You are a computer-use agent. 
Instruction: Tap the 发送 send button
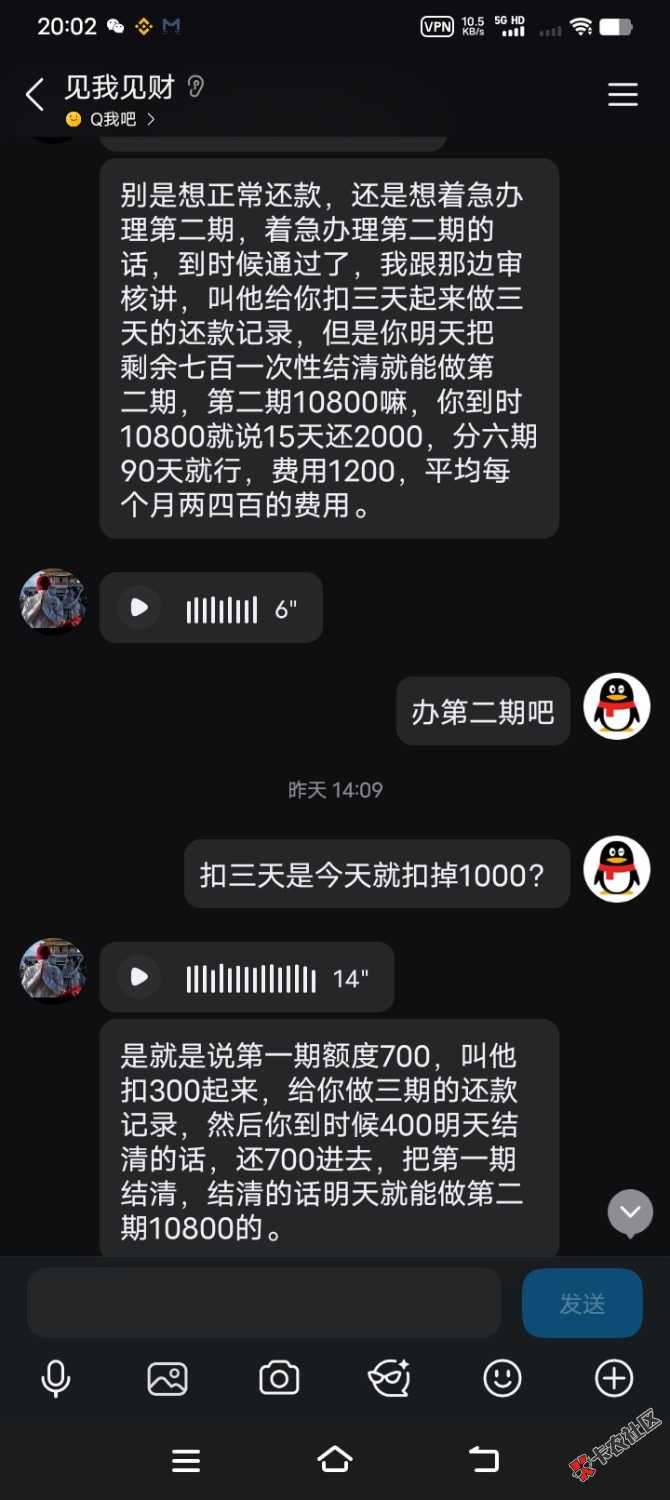tap(582, 1303)
